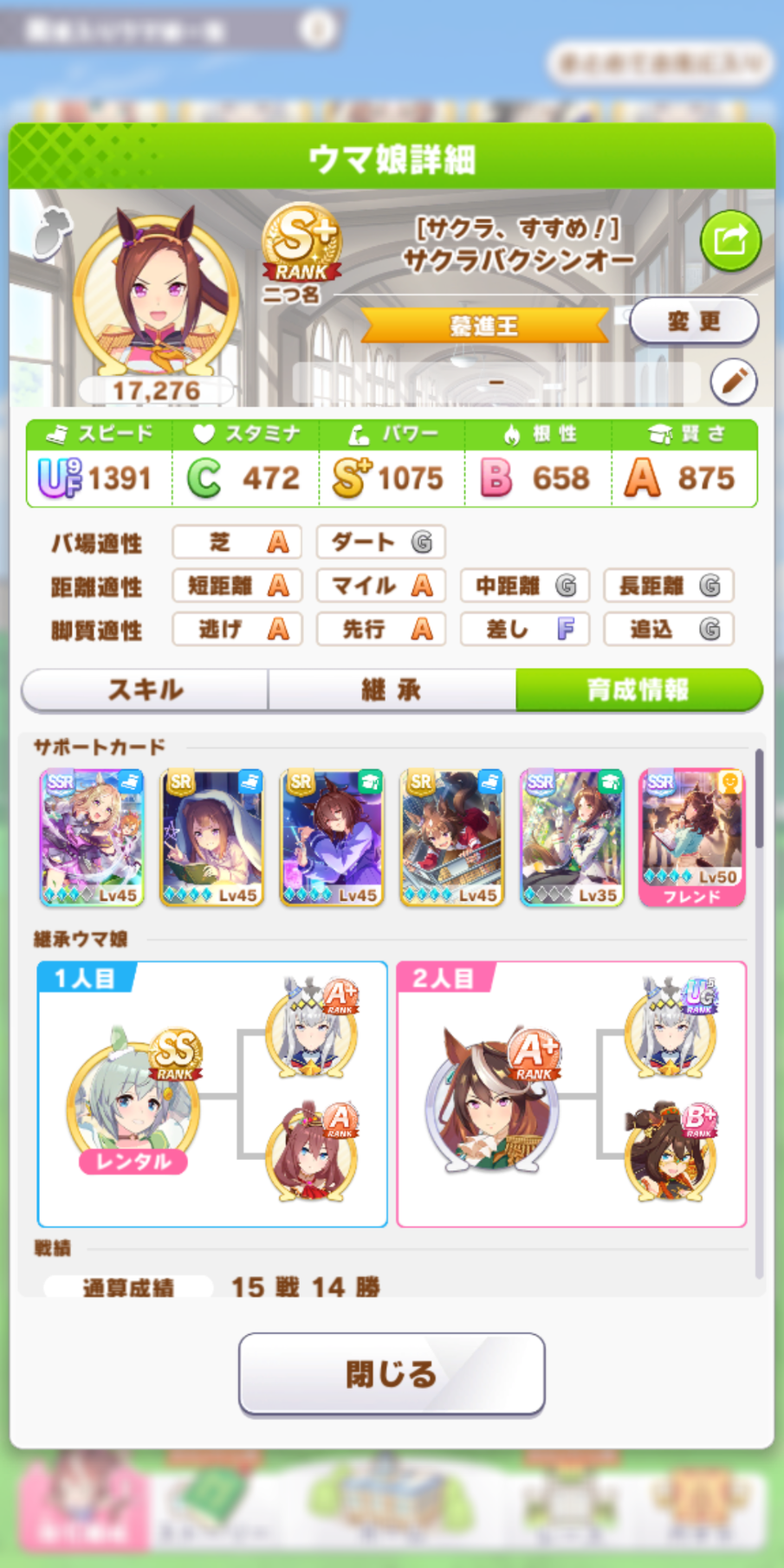
Task: Tap the green share icon
Action: click(730, 240)
